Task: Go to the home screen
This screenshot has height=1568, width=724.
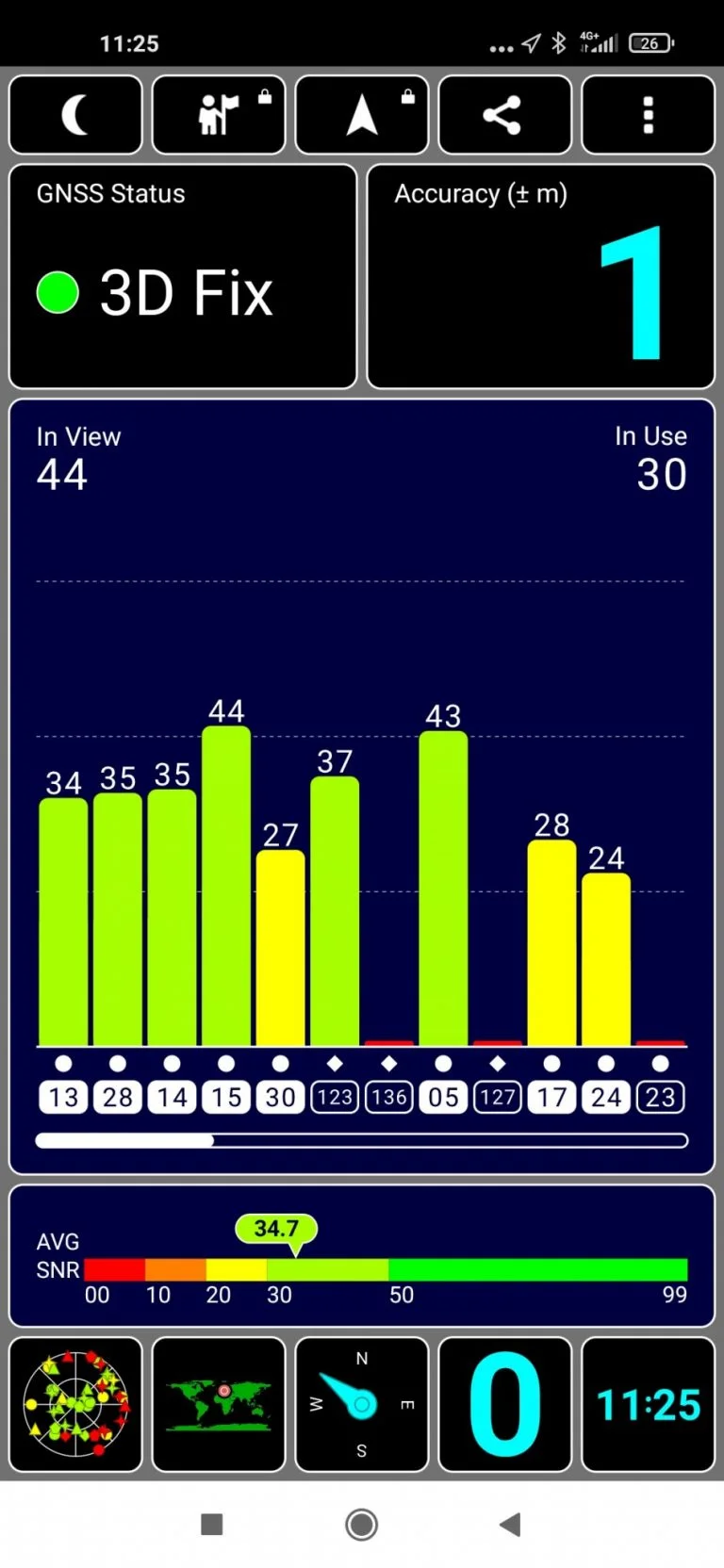Action: 362,1524
